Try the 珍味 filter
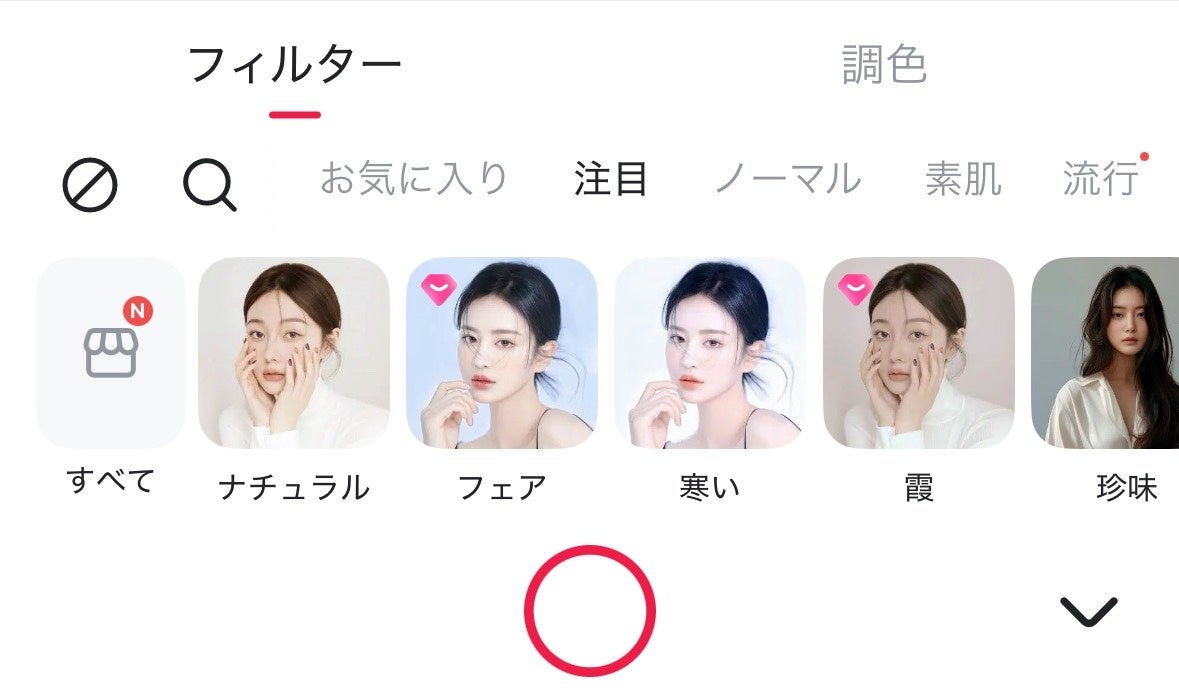Image resolution: width=1179 pixels, height=692 pixels. [1110, 353]
